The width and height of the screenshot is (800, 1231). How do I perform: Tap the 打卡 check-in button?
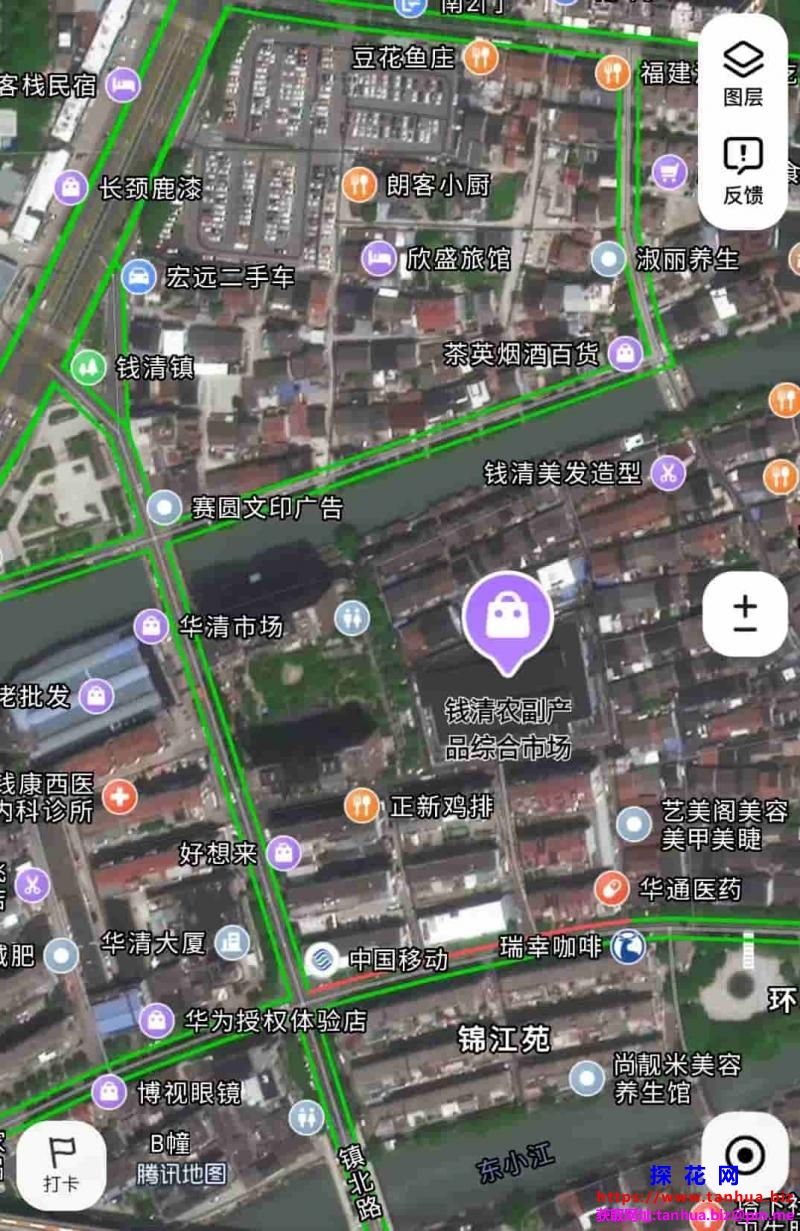point(61,1163)
